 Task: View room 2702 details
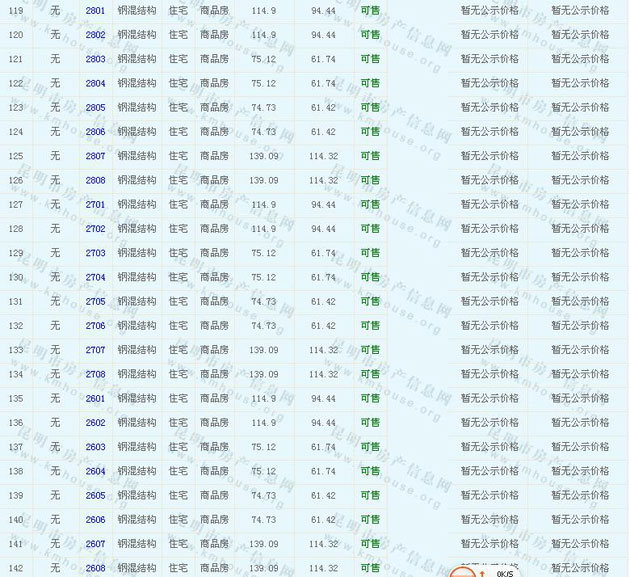[x=95, y=229]
